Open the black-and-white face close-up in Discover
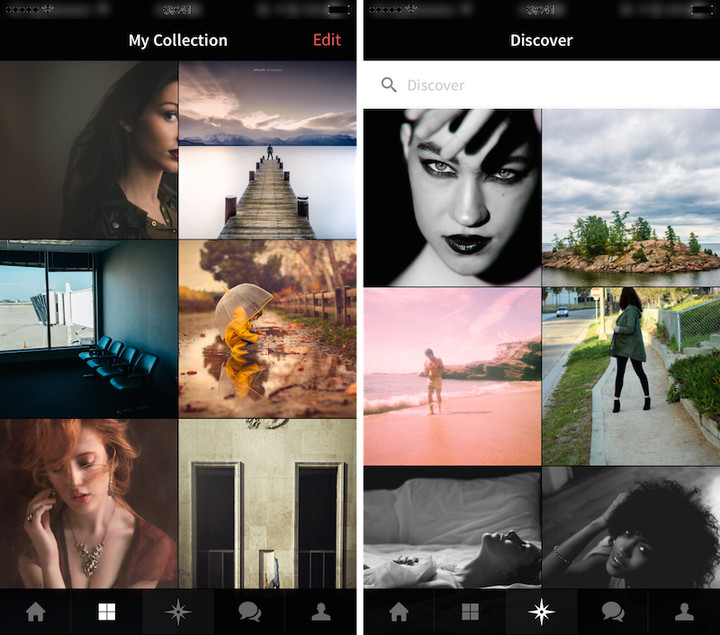This screenshot has height=635, width=720. pyautogui.click(x=452, y=198)
